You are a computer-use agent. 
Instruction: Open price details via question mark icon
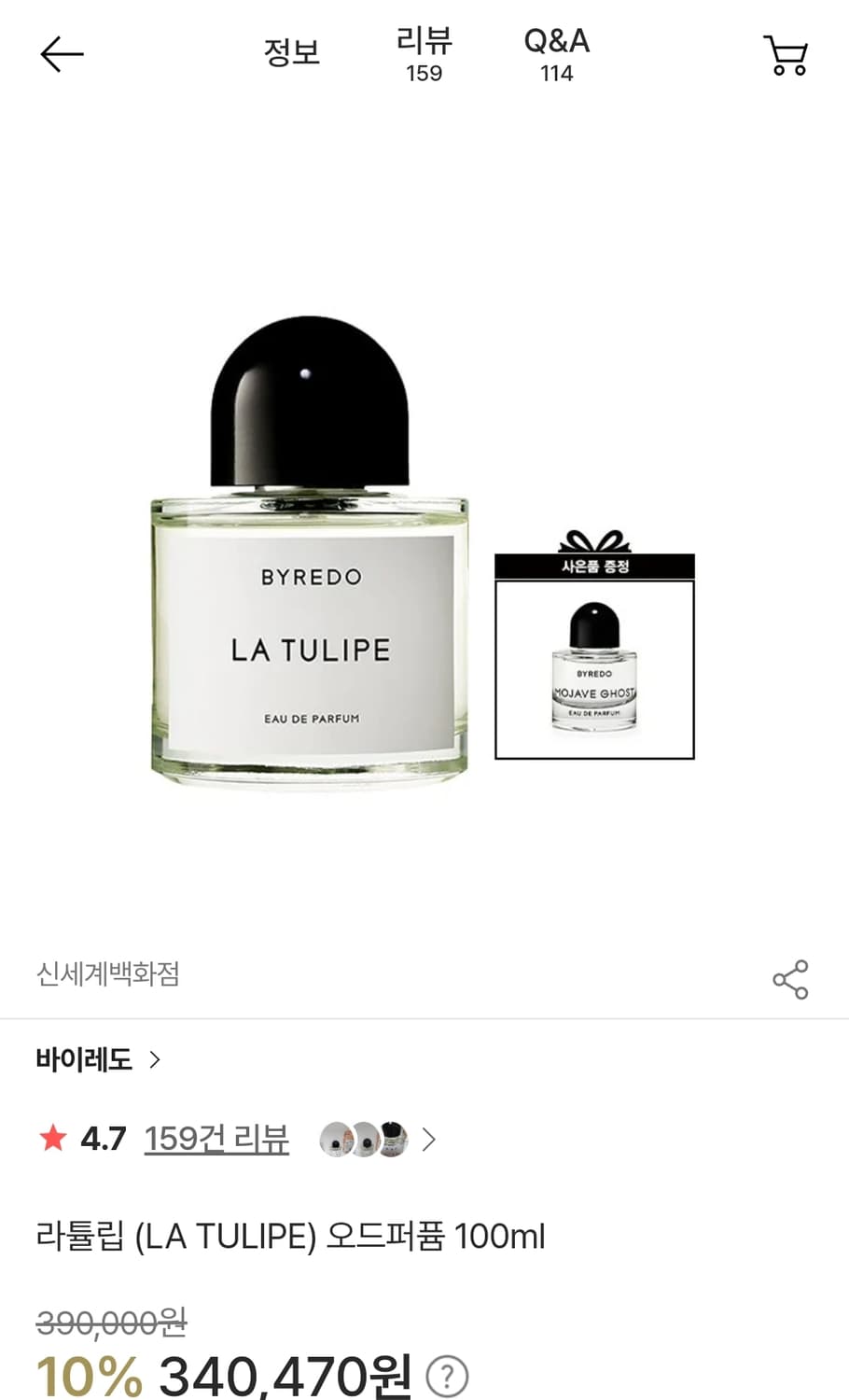(445, 1375)
